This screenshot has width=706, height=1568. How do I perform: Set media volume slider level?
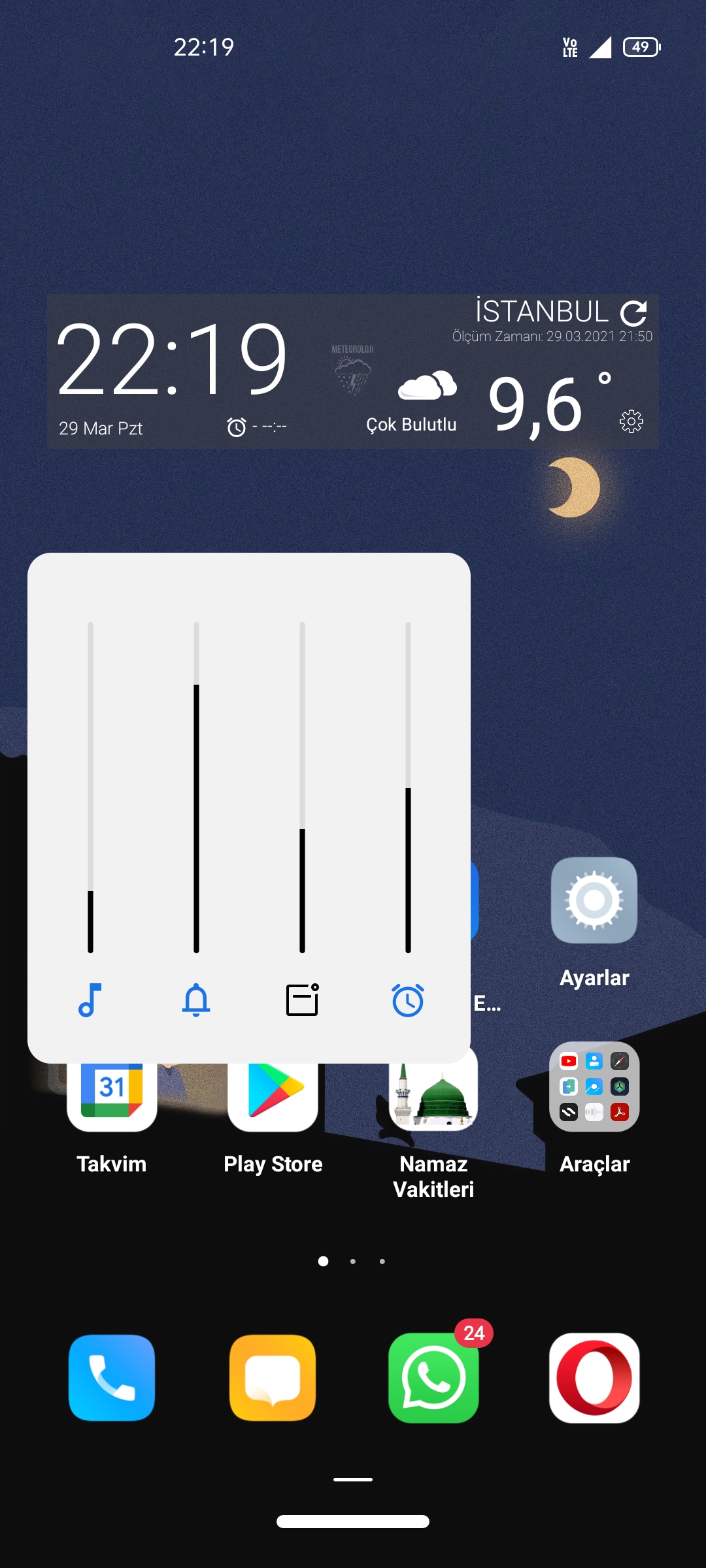coord(90,787)
